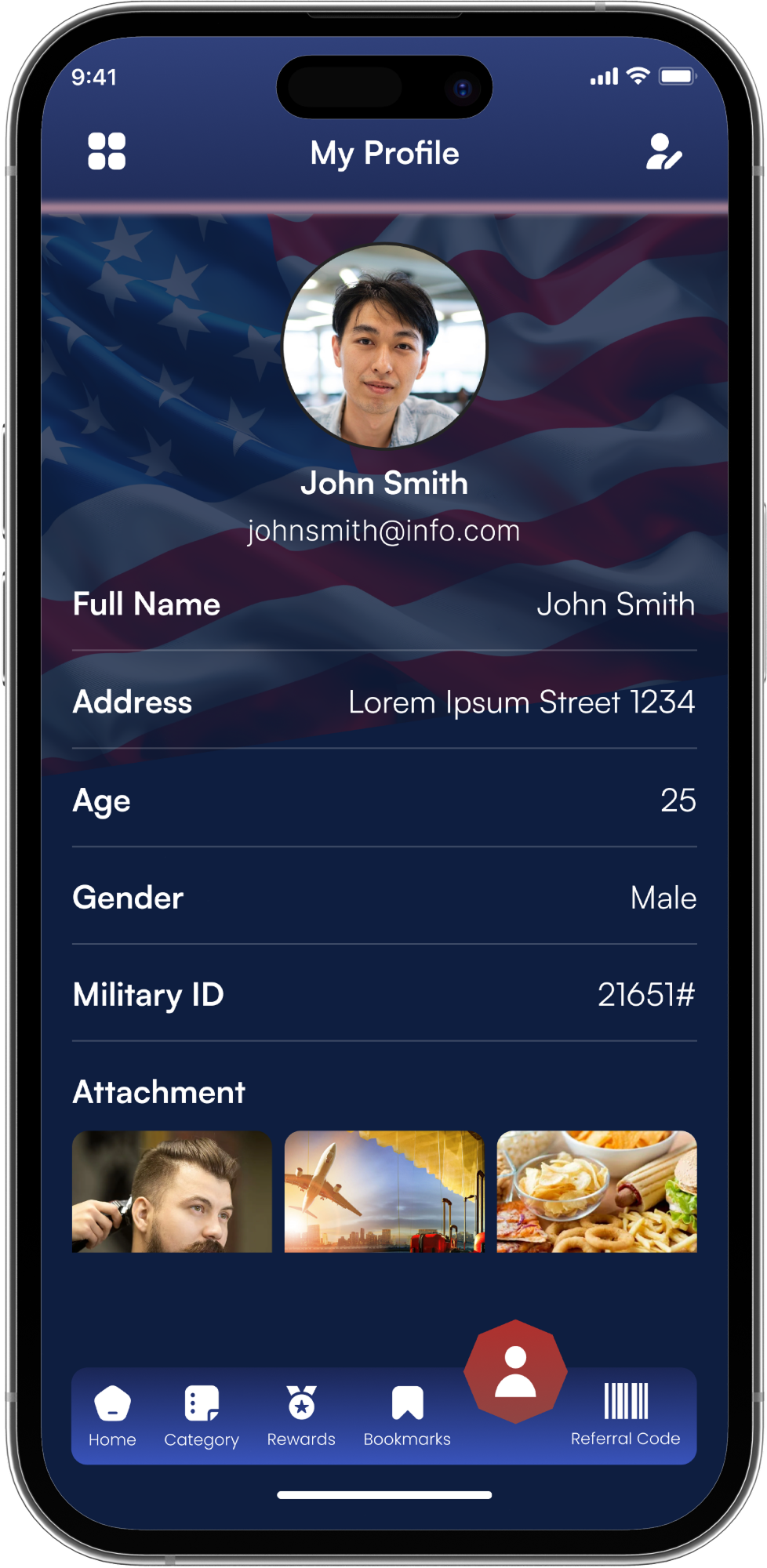This screenshot has width=767, height=1568.
Task: Select the red profile tab button
Action: click(515, 1372)
